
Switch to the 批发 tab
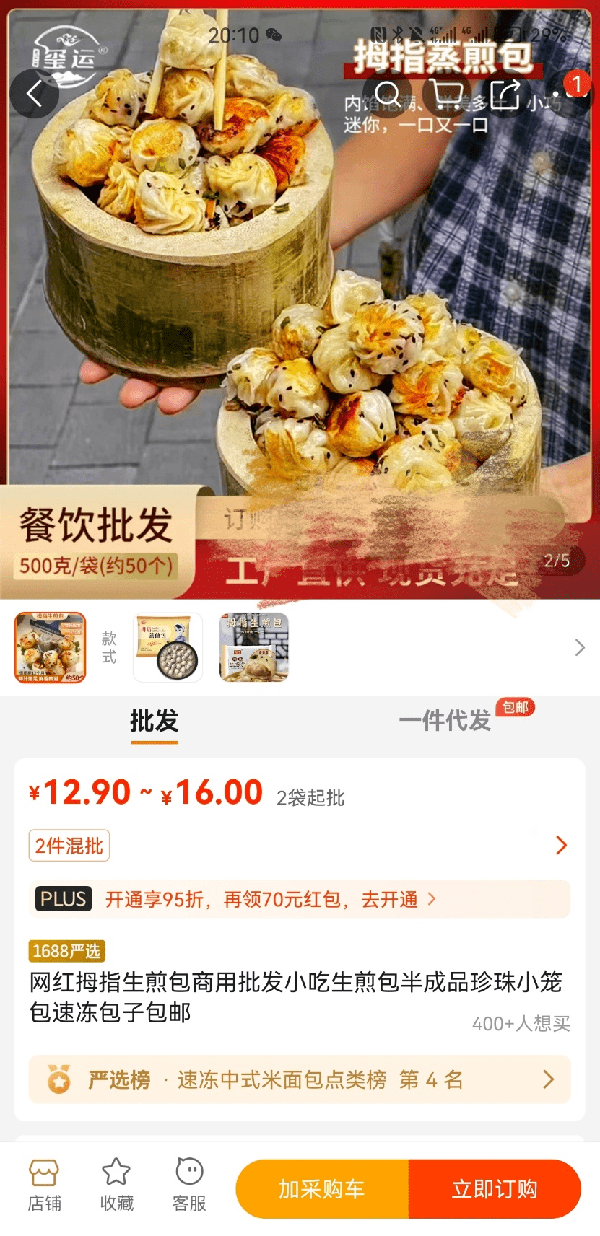pyautogui.click(x=154, y=721)
